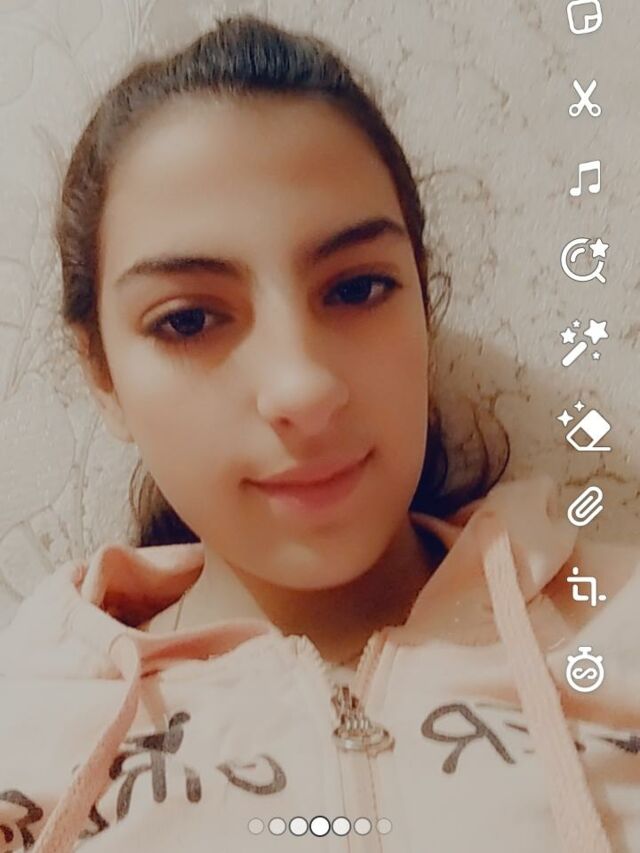Add music to the snap

[x=585, y=179]
